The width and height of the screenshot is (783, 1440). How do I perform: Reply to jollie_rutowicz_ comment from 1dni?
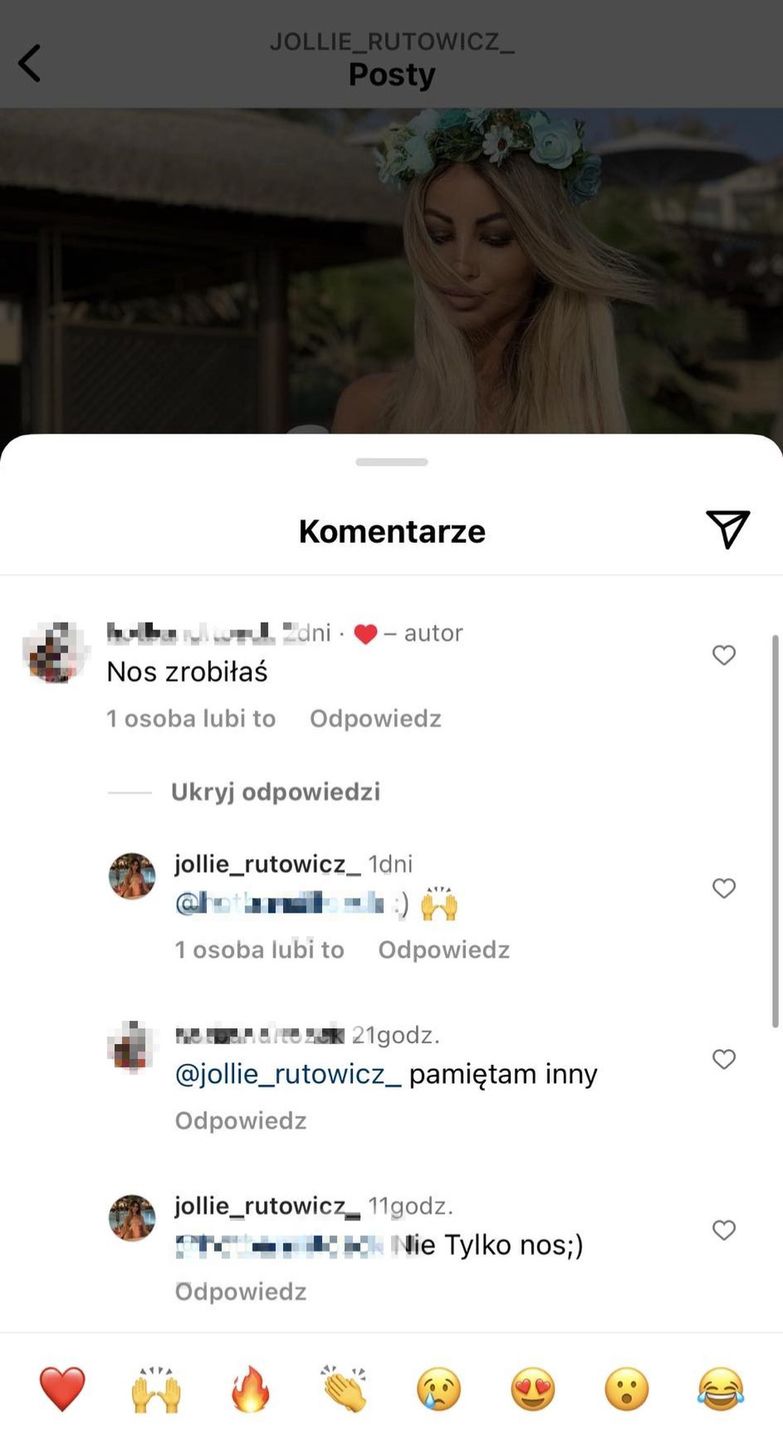coord(443,949)
